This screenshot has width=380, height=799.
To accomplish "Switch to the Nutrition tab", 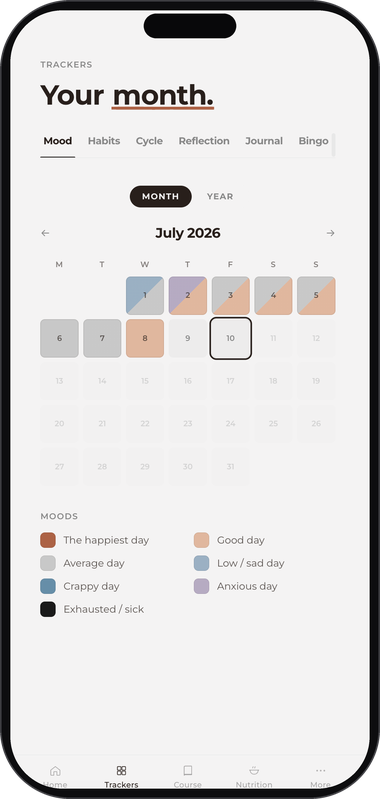I will [x=254, y=776].
